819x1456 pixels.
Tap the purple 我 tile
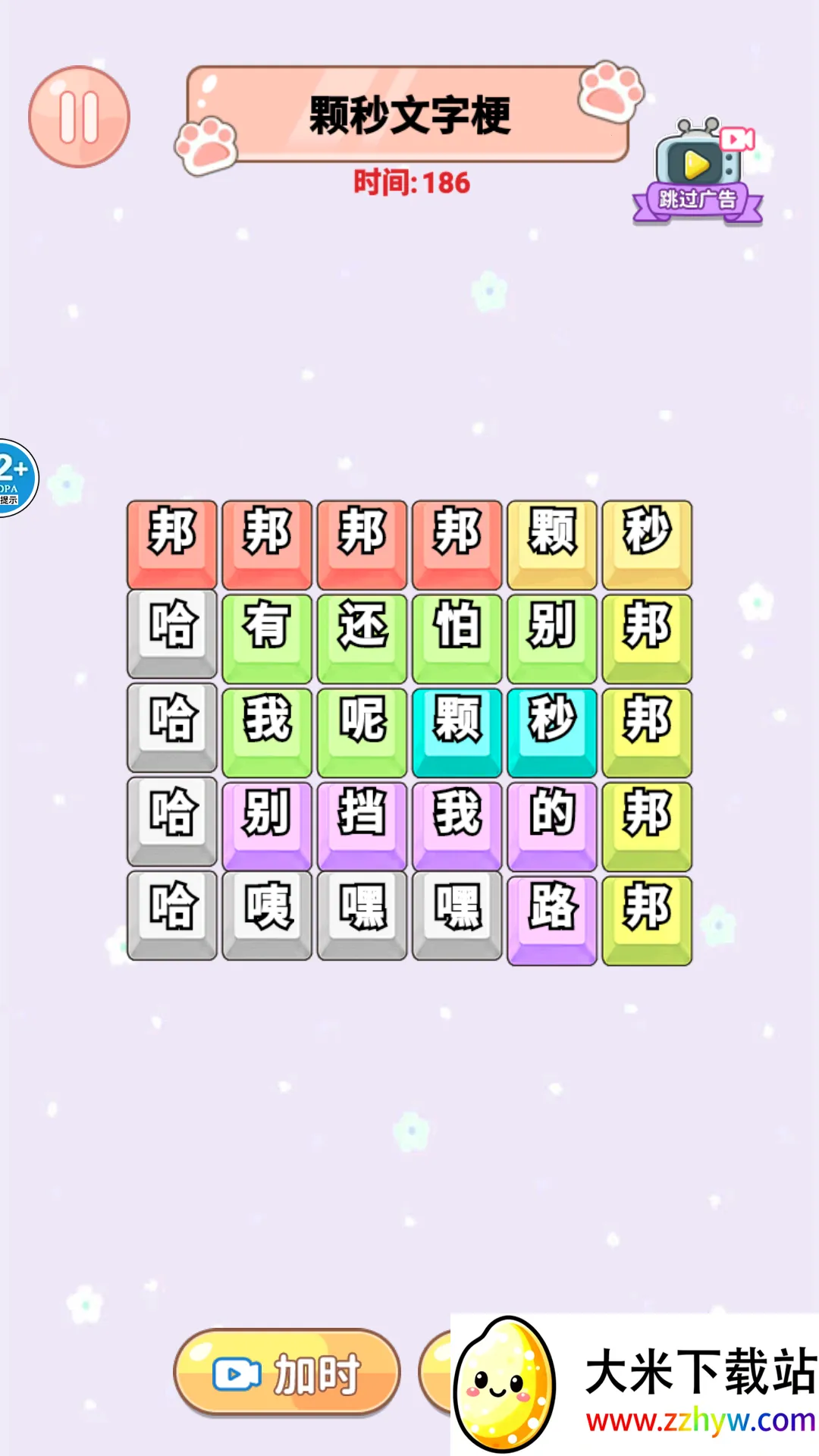click(457, 825)
